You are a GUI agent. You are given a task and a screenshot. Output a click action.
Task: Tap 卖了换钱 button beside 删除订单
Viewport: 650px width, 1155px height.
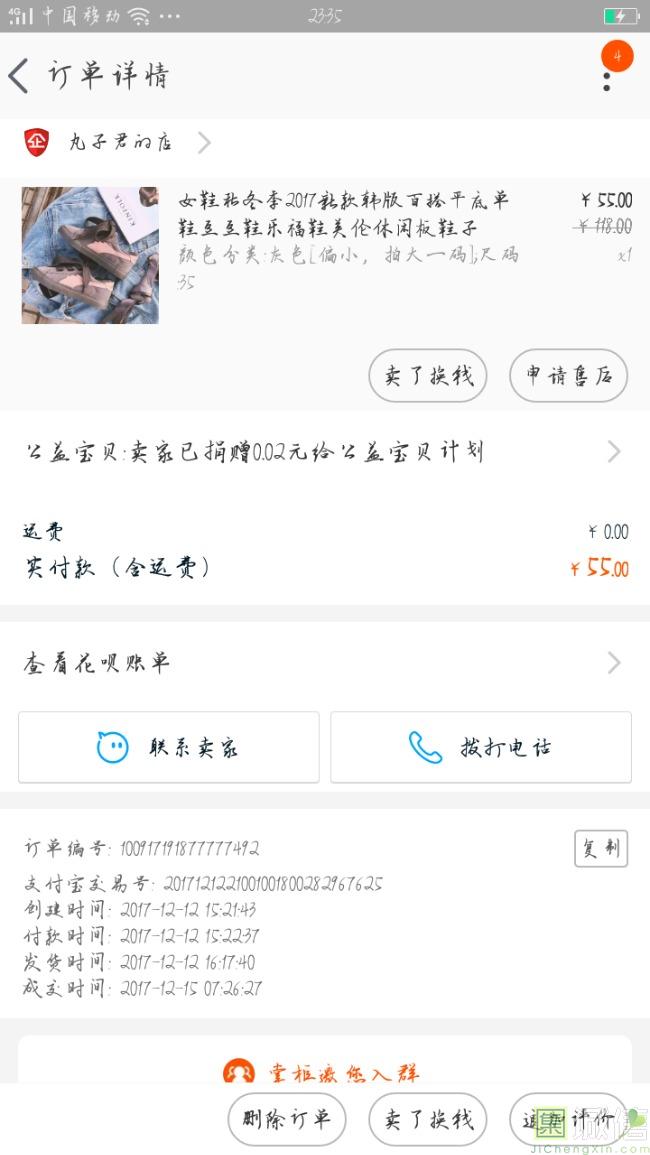[x=428, y=1120]
